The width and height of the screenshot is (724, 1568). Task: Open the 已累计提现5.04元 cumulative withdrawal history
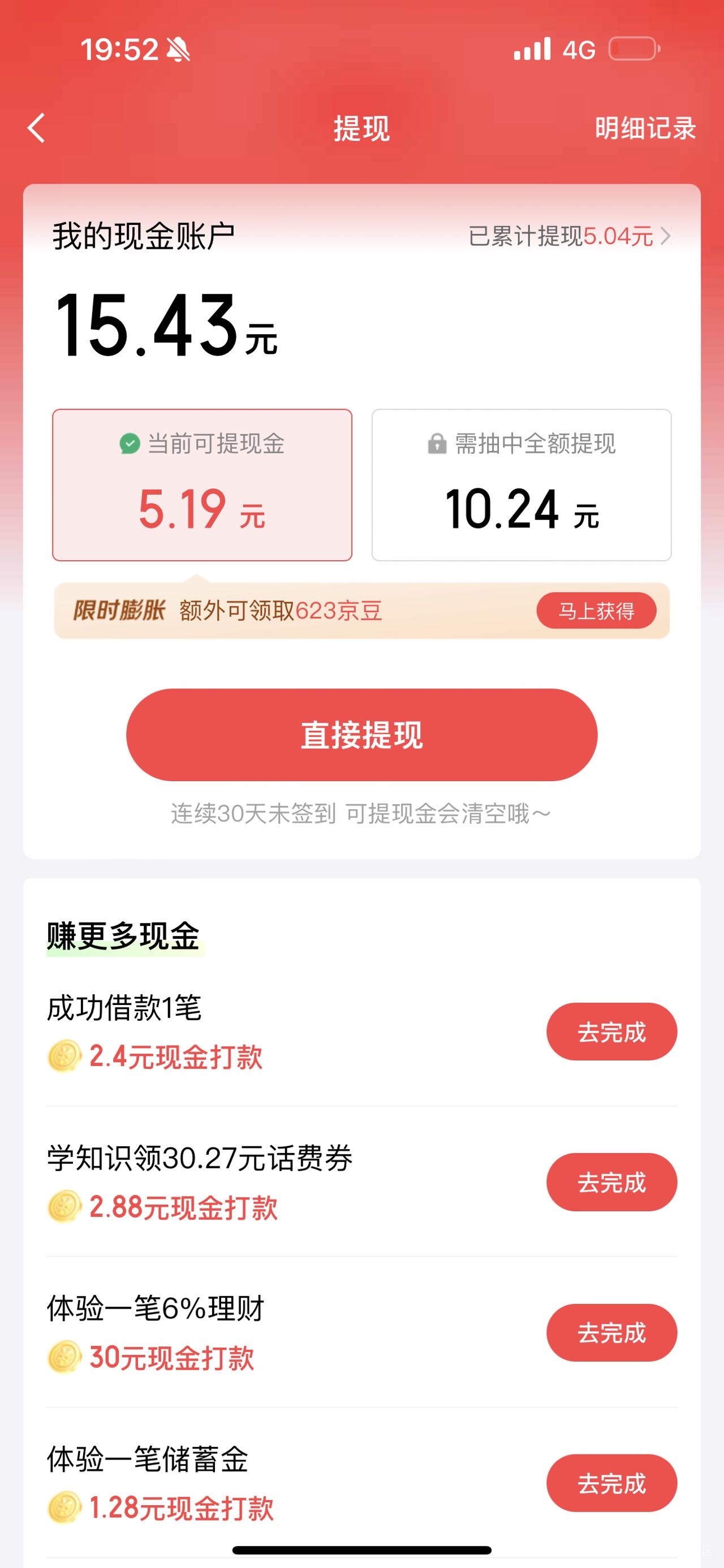(570, 236)
